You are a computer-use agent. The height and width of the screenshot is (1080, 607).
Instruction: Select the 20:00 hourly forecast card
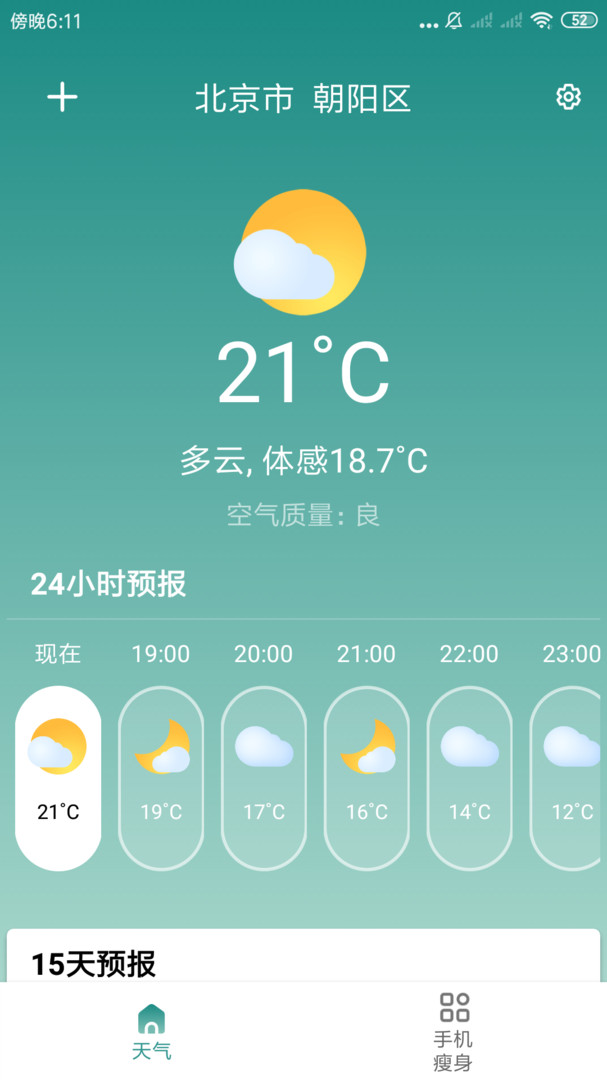[x=264, y=777]
